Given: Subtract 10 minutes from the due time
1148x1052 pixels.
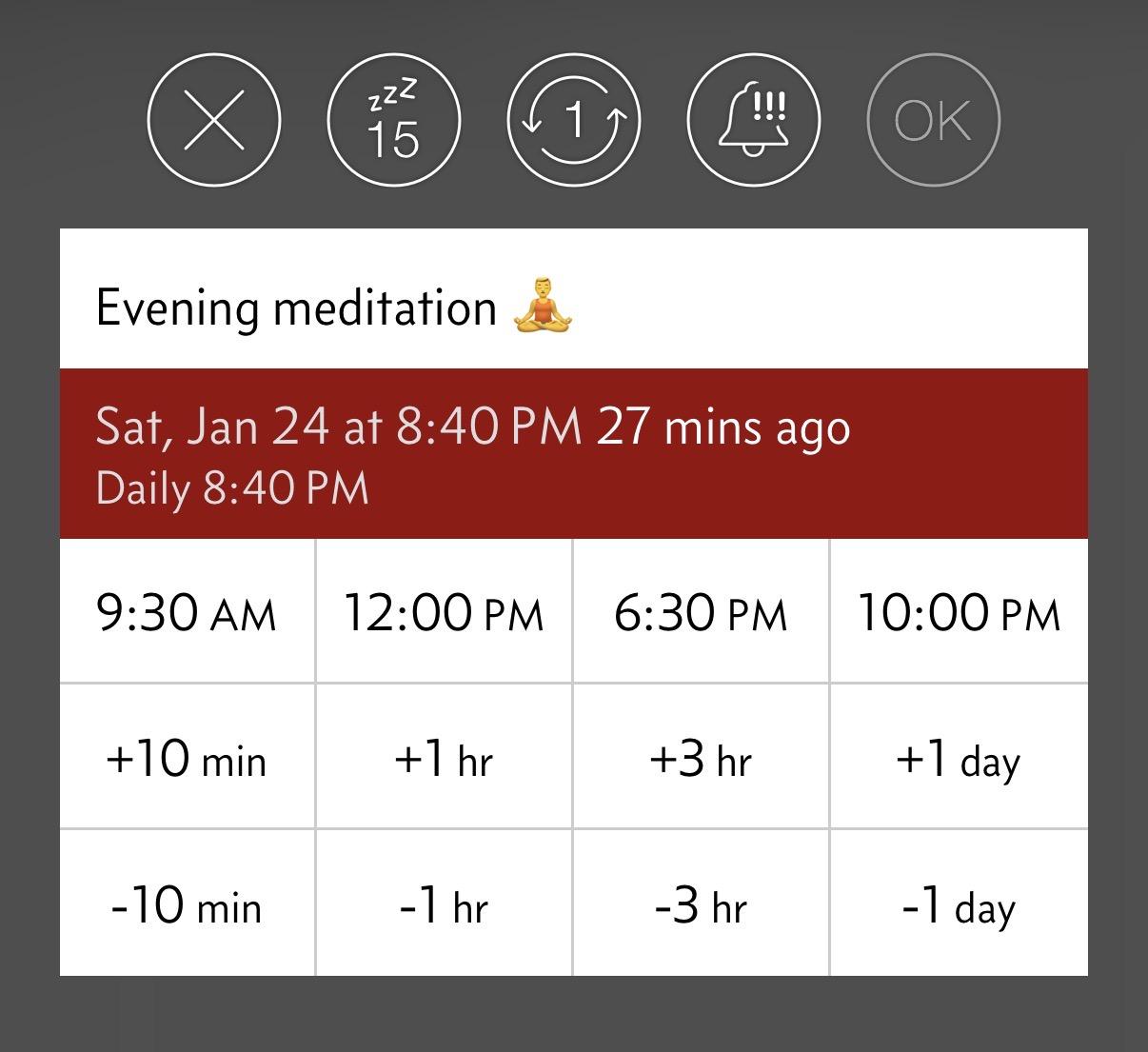Looking at the screenshot, I should [188, 904].
